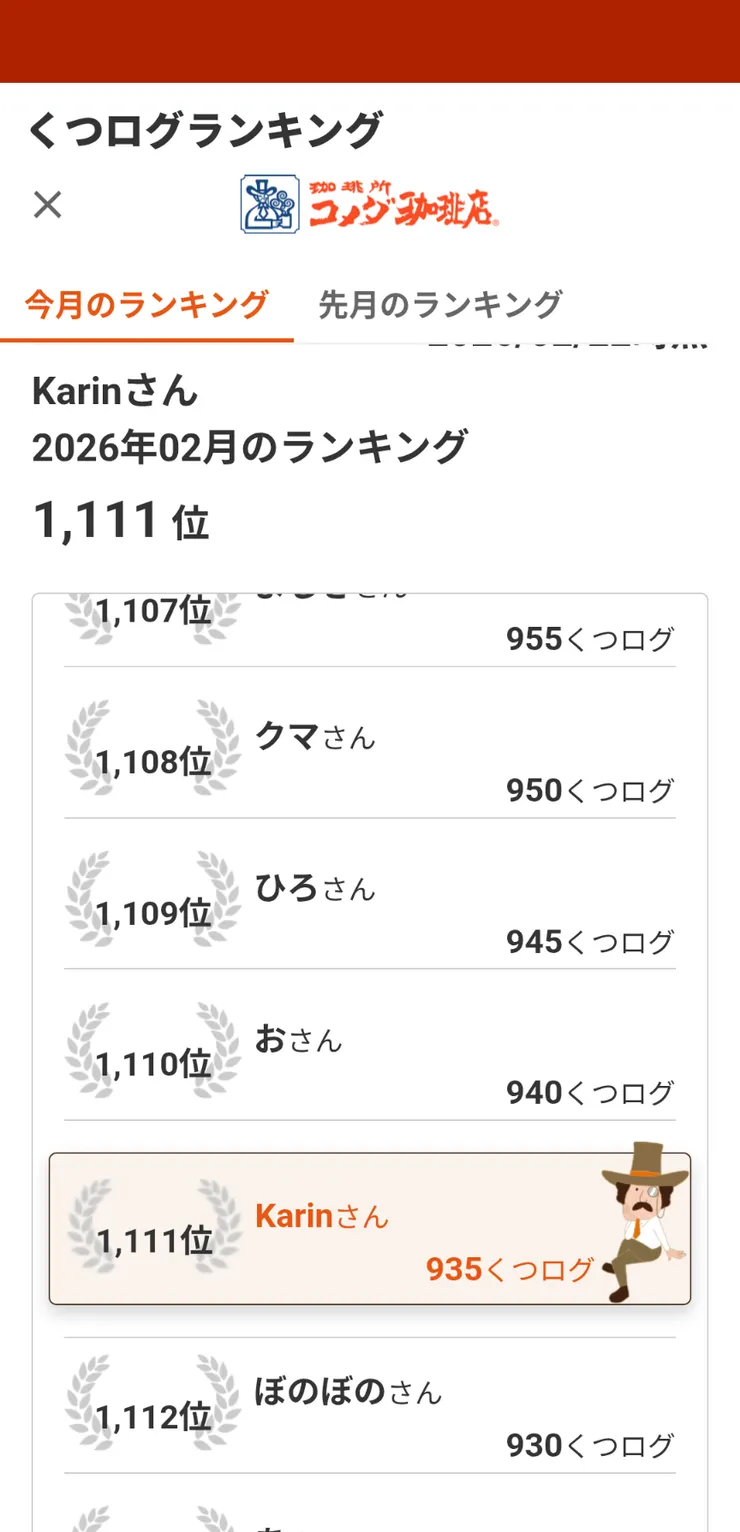This screenshot has height=1532, width=740.
Task: Click the 935くつログ count on Karin's row
Action: (512, 1269)
